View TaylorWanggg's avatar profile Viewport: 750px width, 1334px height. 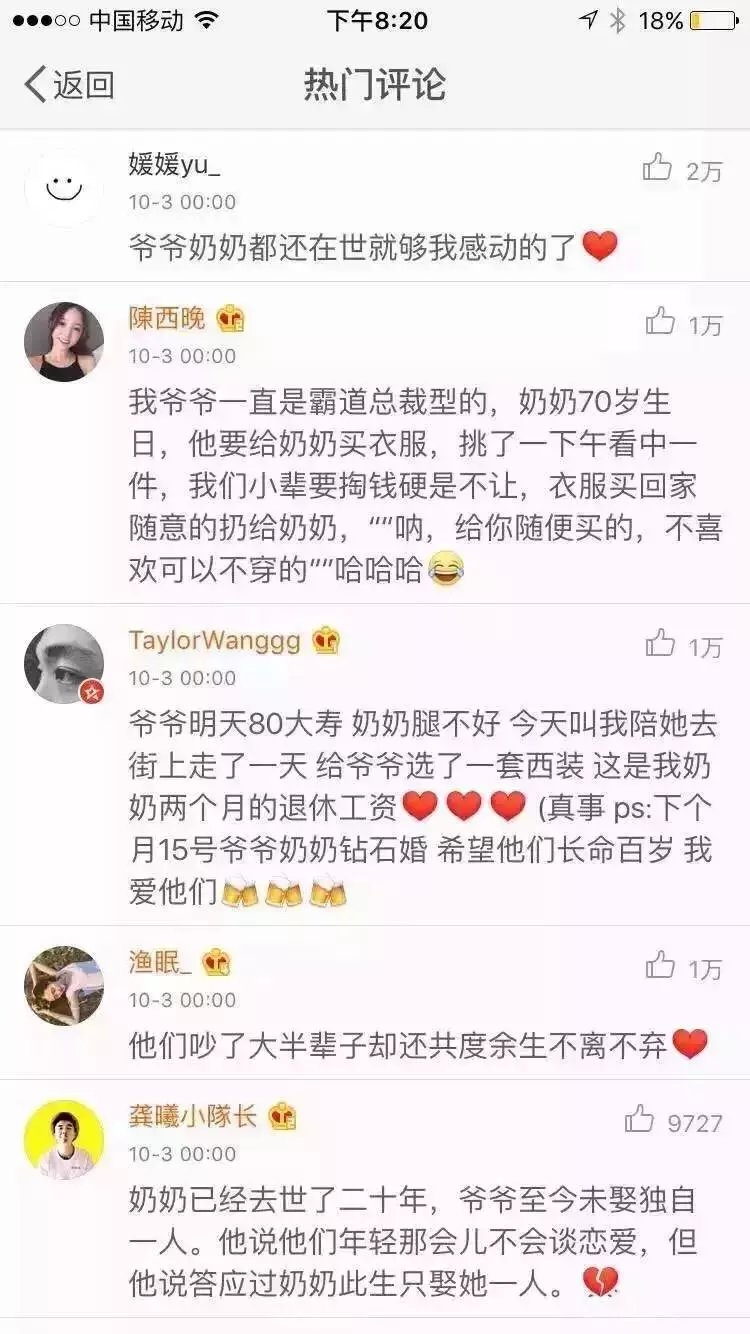[x=64, y=664]
